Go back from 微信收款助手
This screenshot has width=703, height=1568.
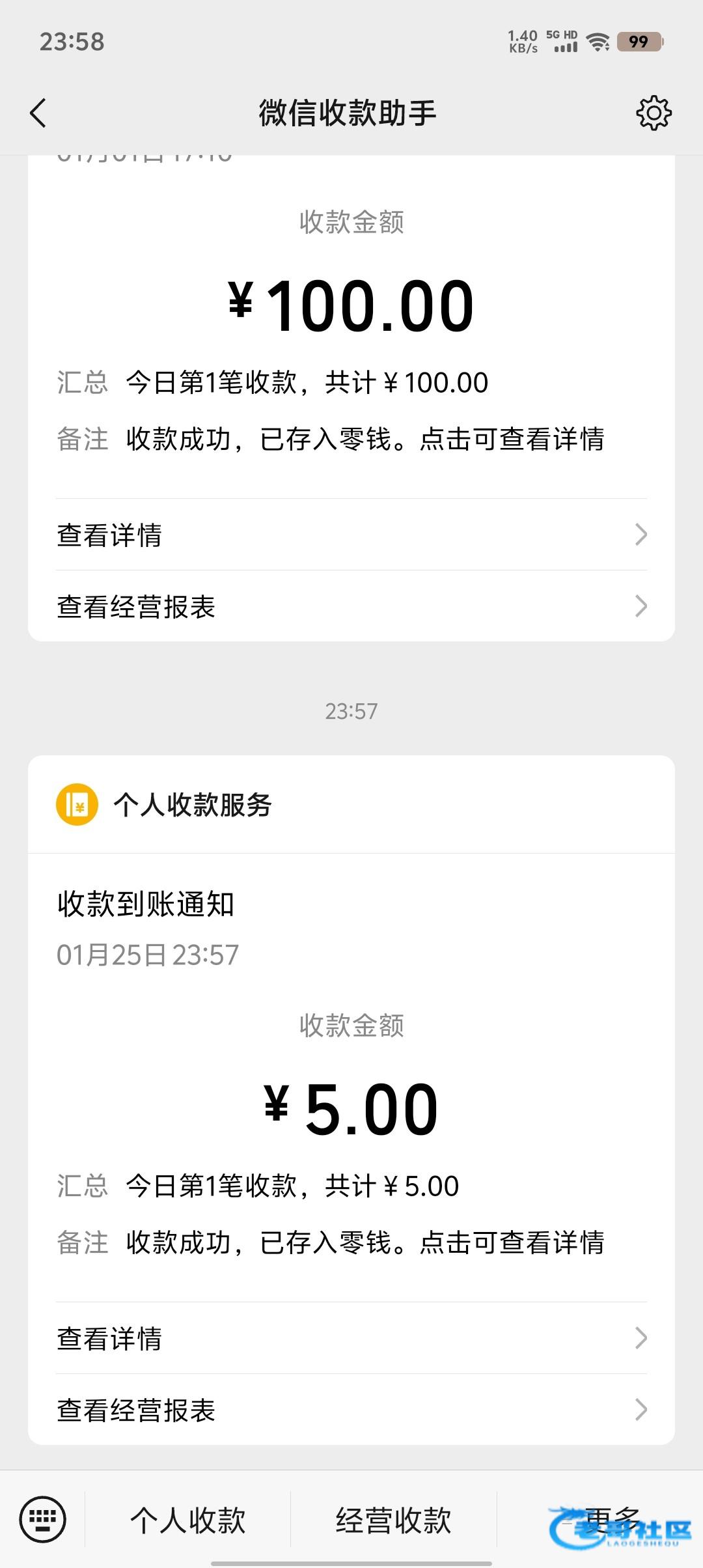pos(38,113)
